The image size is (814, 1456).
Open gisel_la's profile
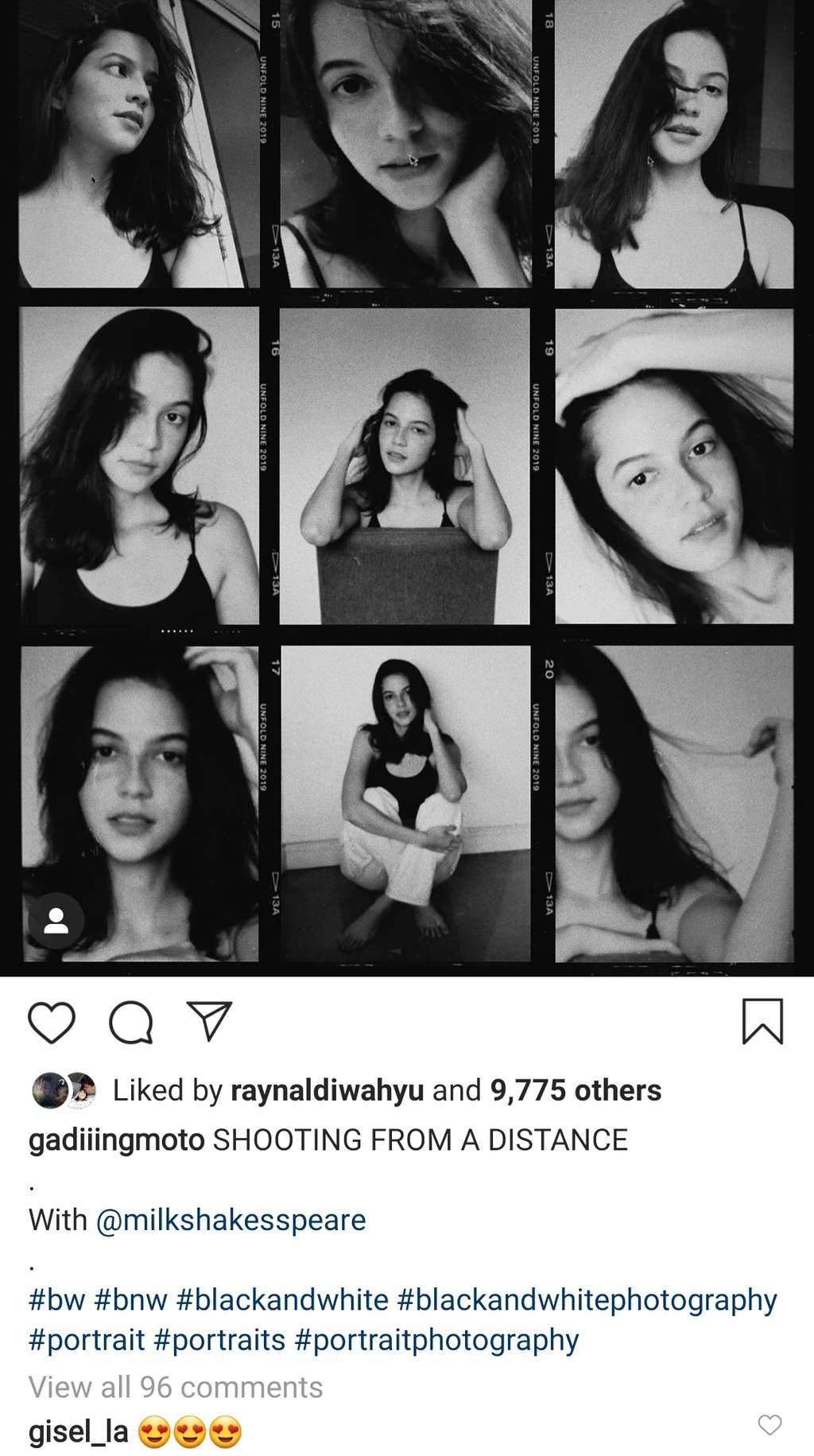point(78,1432)
